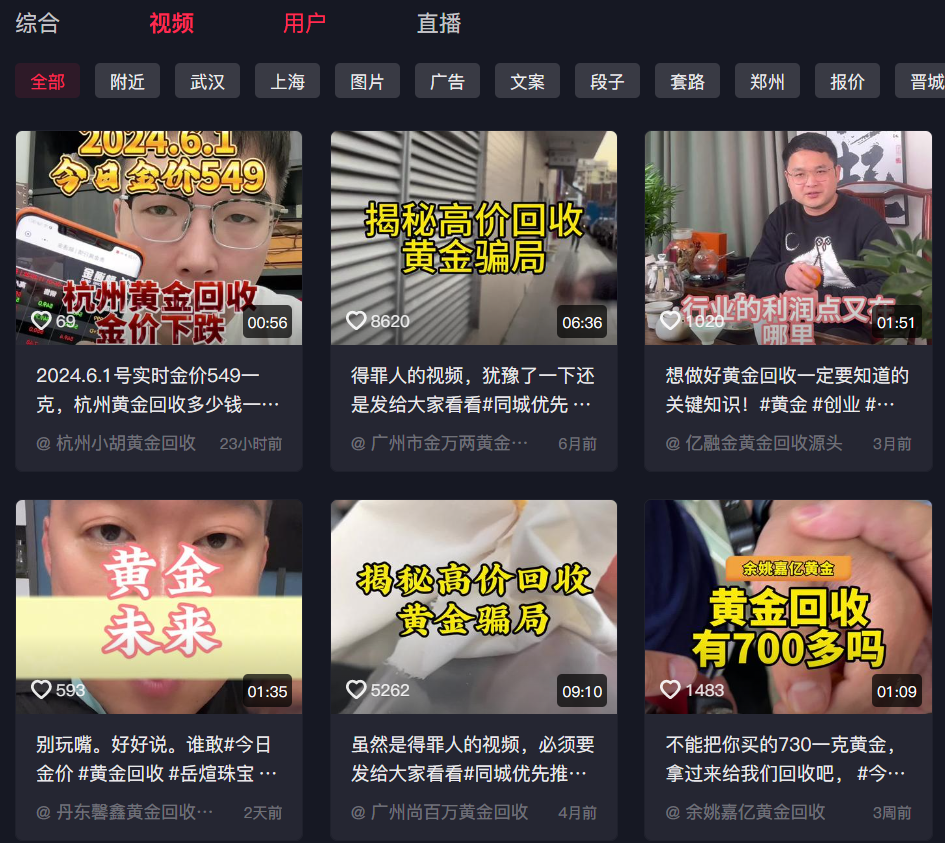
Task: Switch to the 综合 tab
Action: tap(38, 23)
